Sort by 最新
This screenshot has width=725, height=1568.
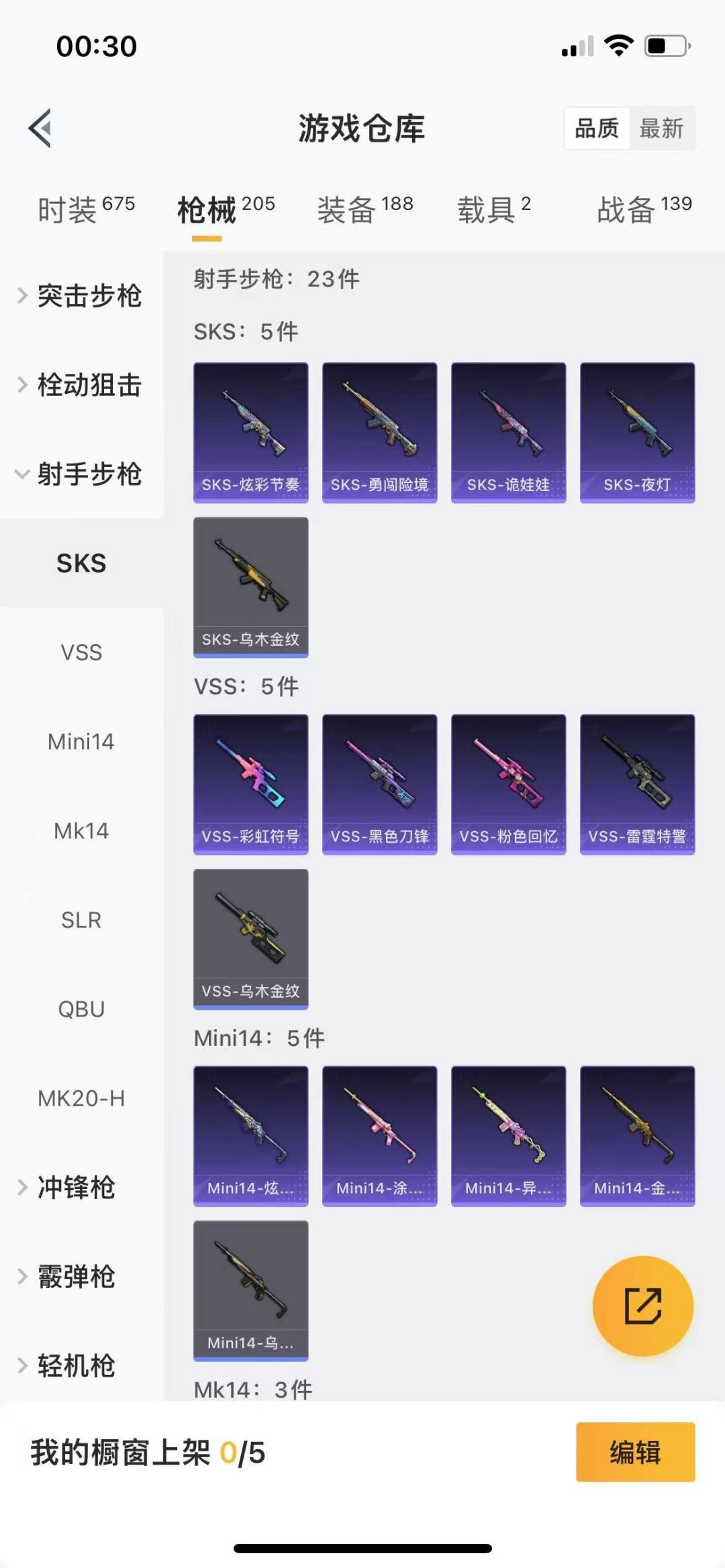point(661,128)
